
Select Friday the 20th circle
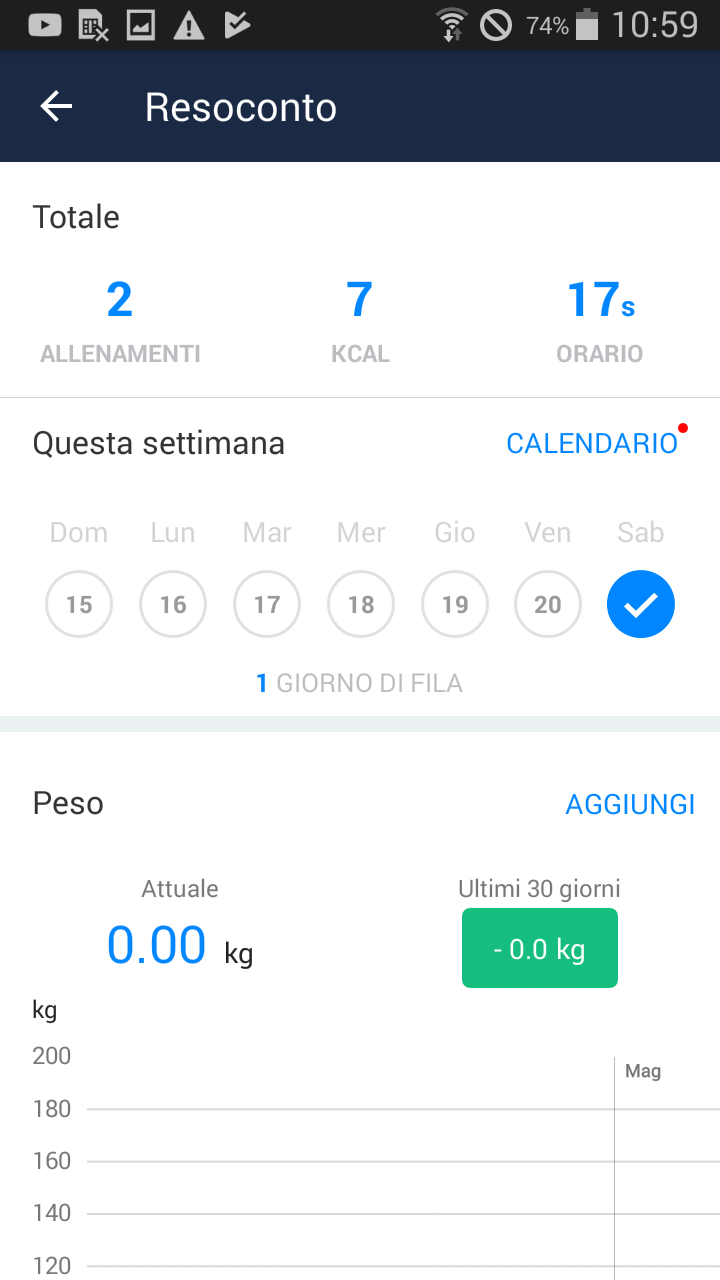point(548,604)
